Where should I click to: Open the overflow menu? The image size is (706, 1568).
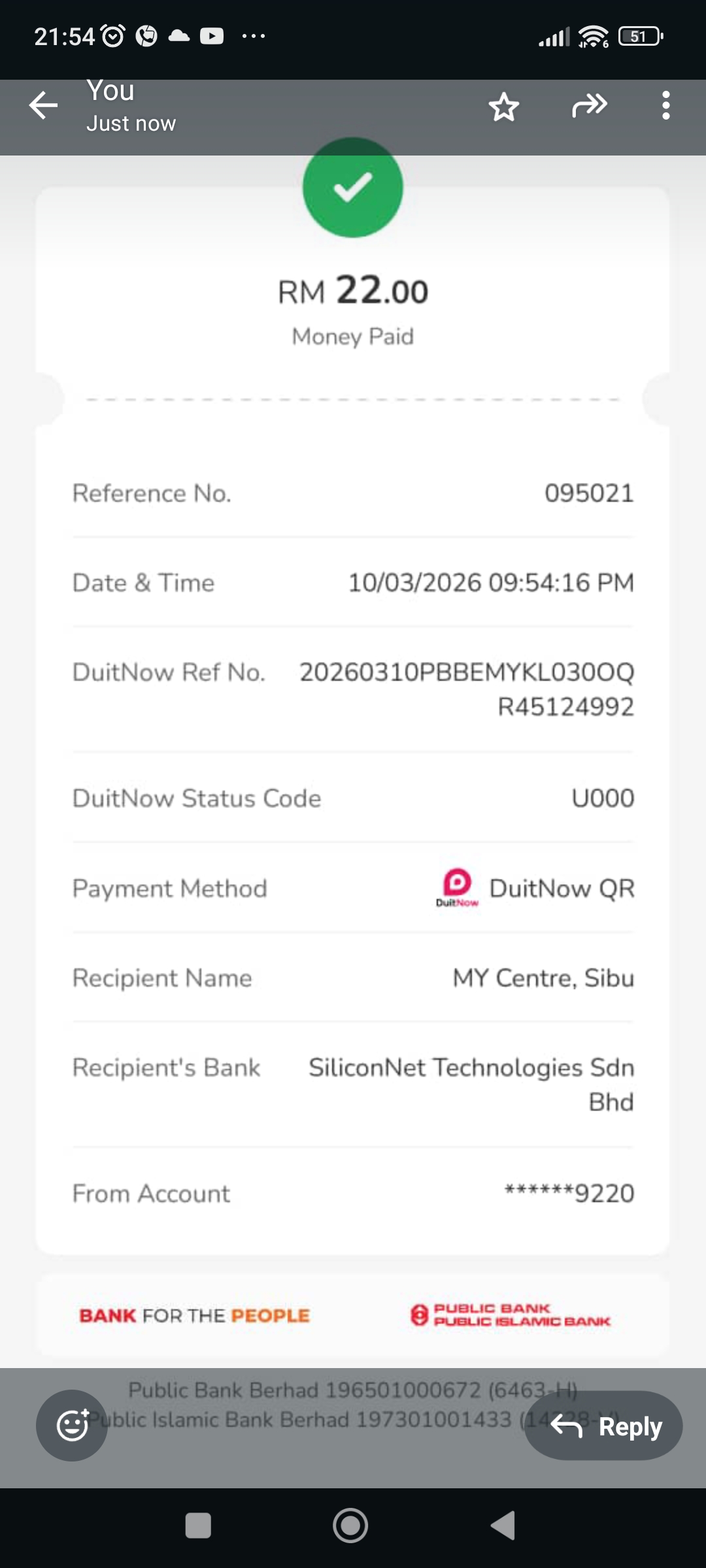[665, 106]
